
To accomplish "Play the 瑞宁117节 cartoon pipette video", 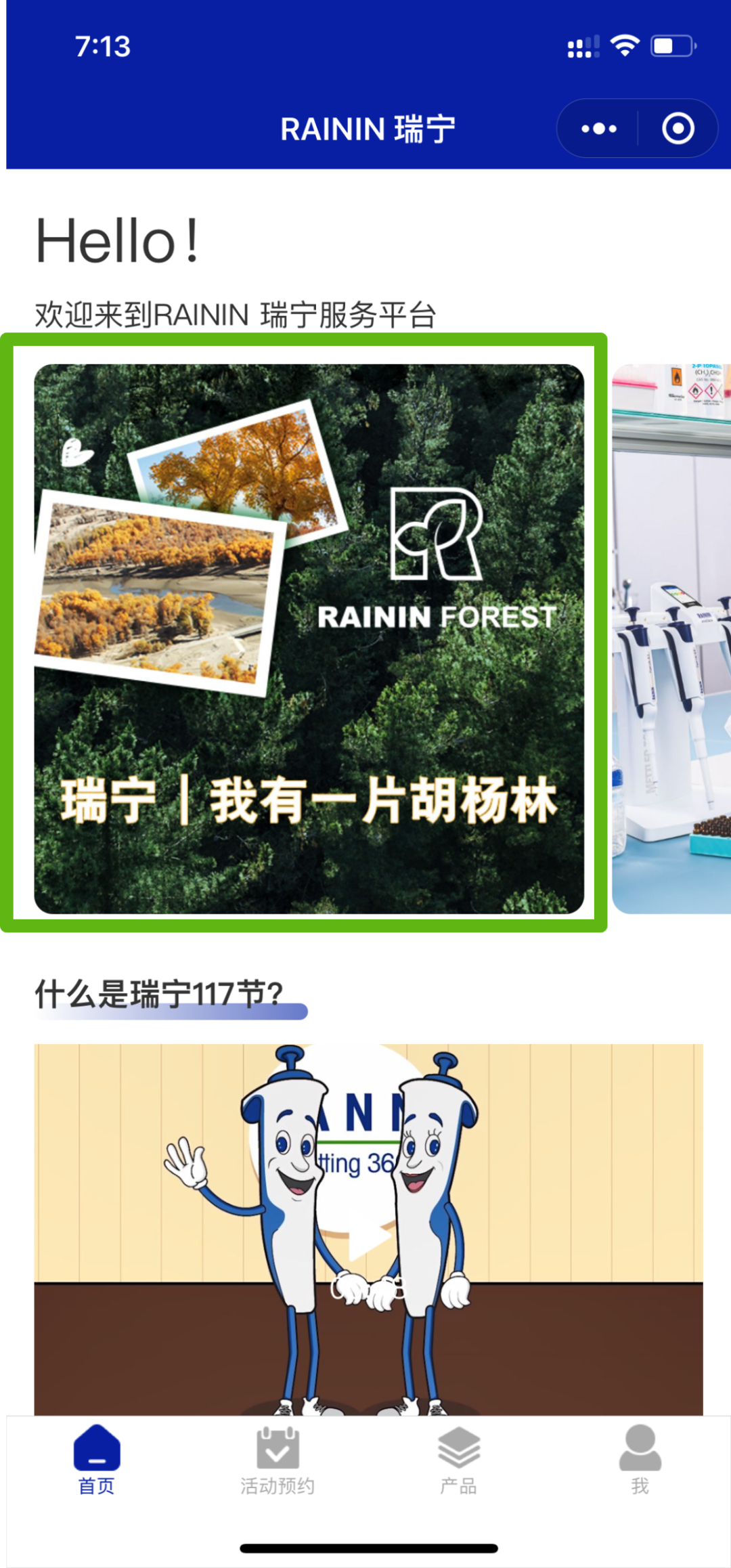I will (368, 1229).
